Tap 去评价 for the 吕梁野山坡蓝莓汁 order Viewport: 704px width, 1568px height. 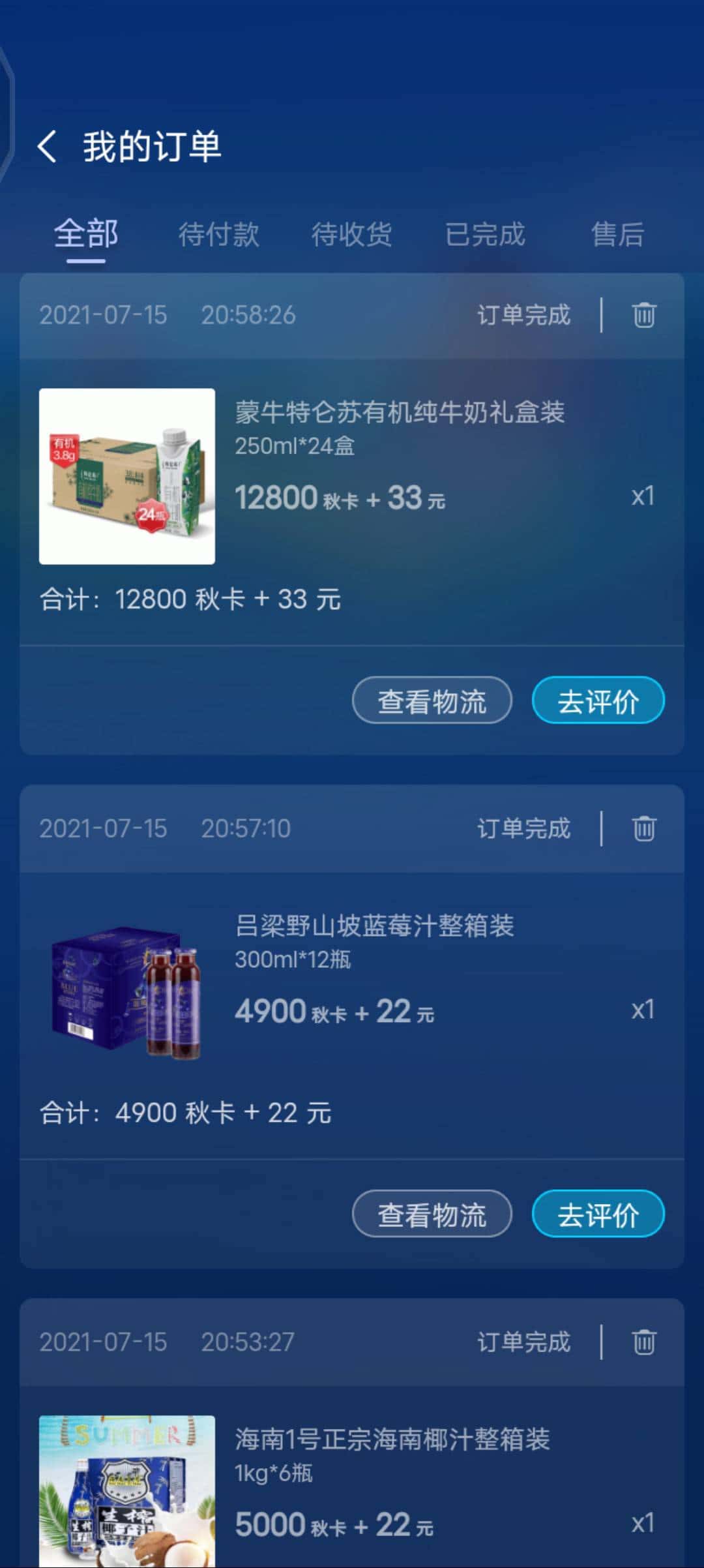tap(598, 1213)
